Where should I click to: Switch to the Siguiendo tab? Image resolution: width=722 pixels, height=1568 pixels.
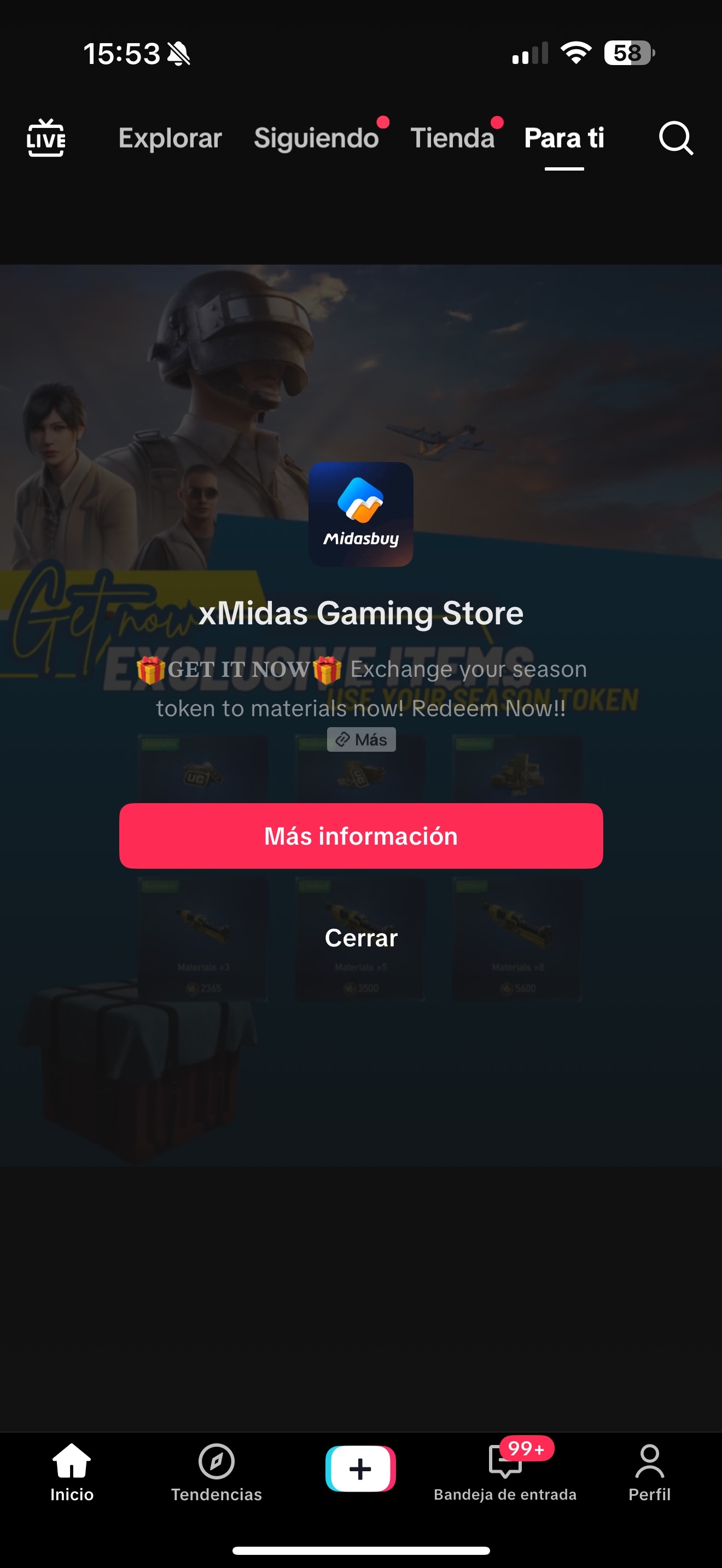(316, 138)
